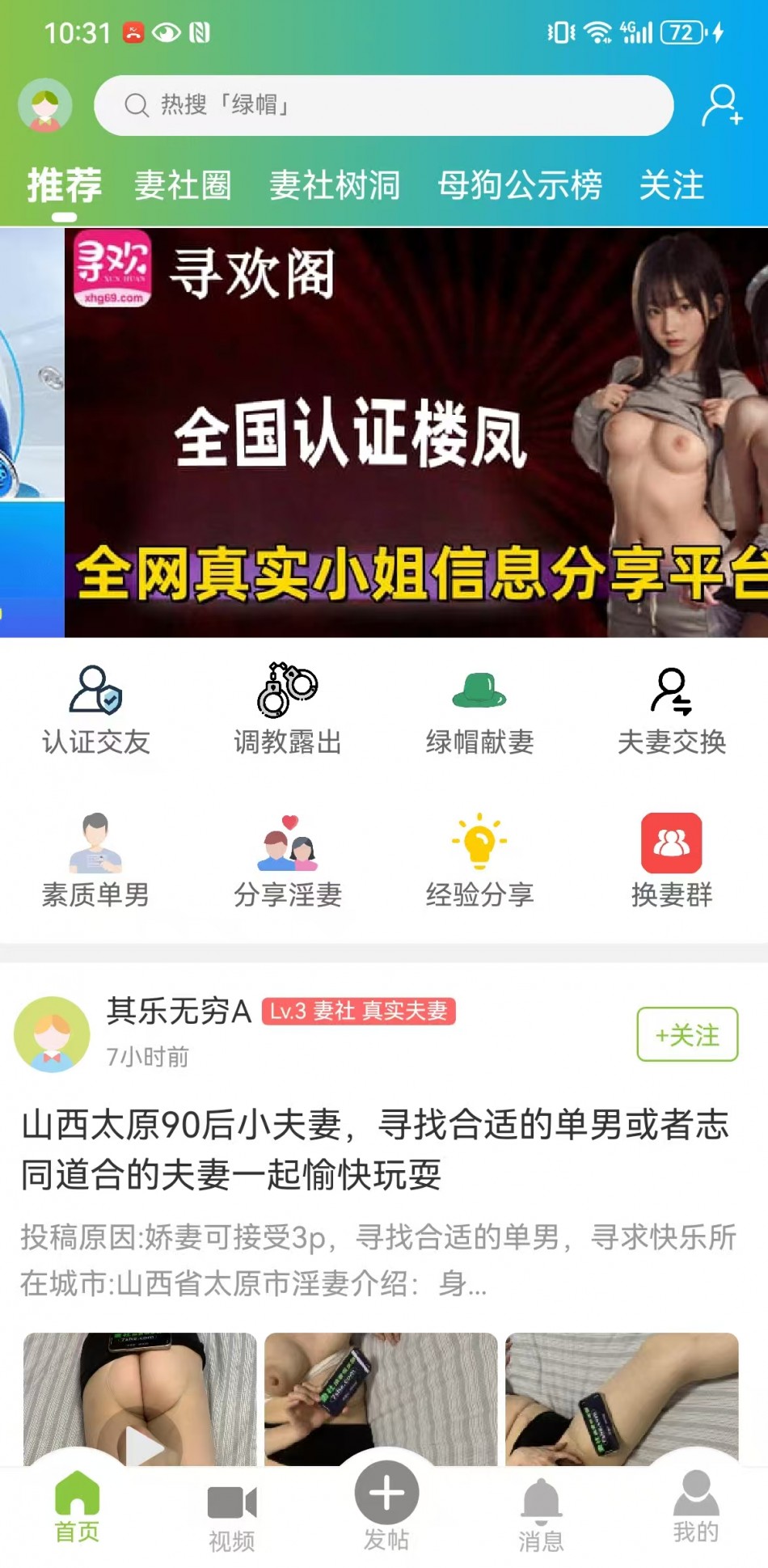
Task: Go to the 首页 tab
Action: pos(77,1509)
